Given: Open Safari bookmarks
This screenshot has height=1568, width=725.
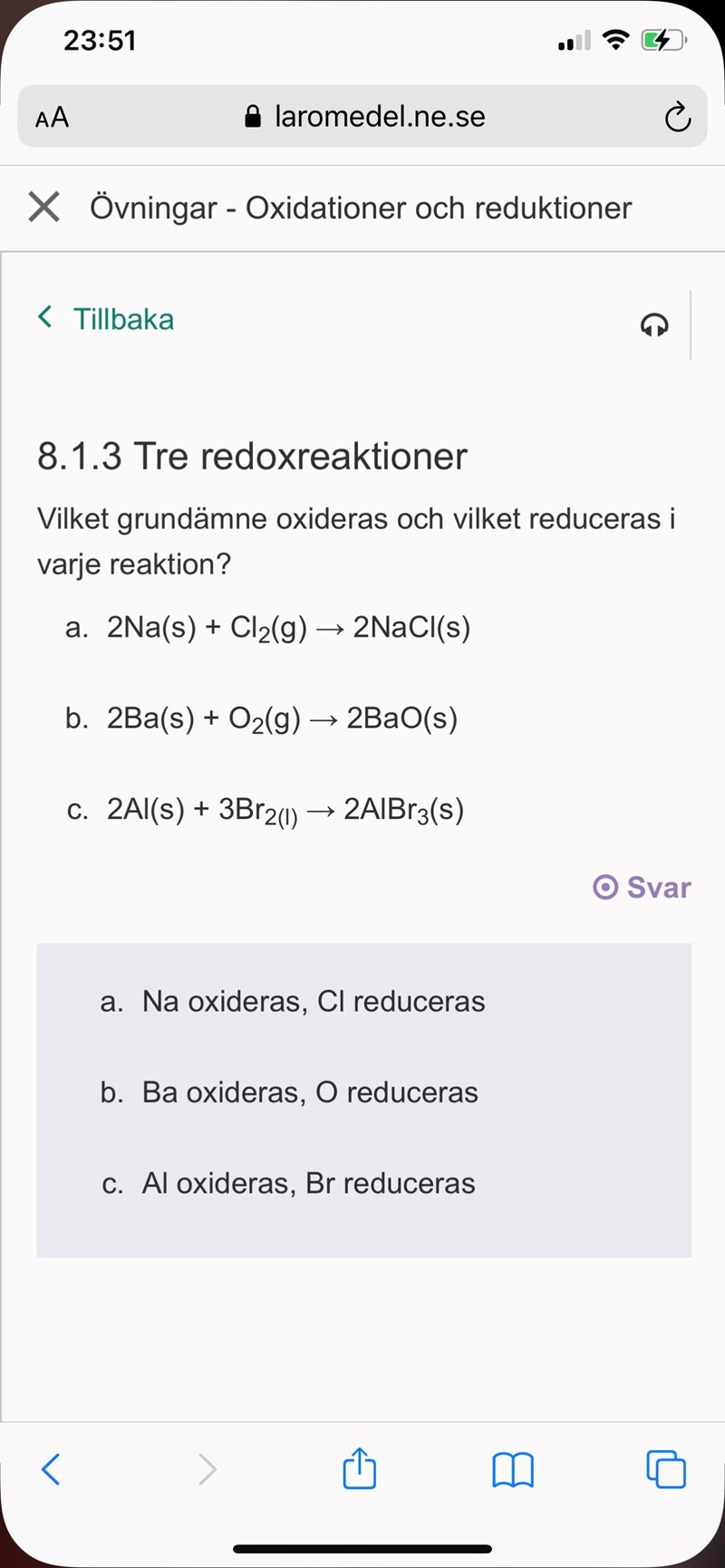Looking at the screenshot, I should click(x=513, y=1468).
